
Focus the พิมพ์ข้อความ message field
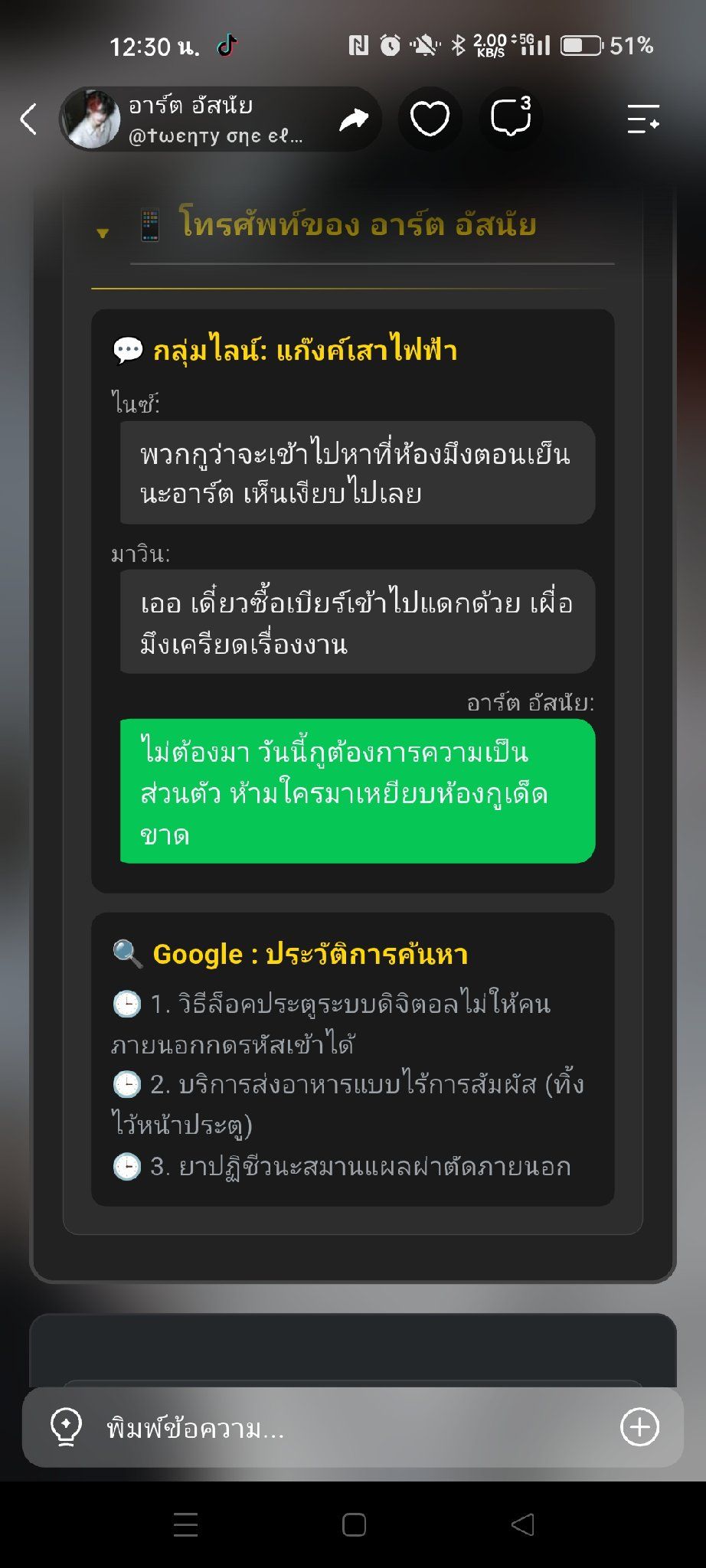click(352, 1428)
